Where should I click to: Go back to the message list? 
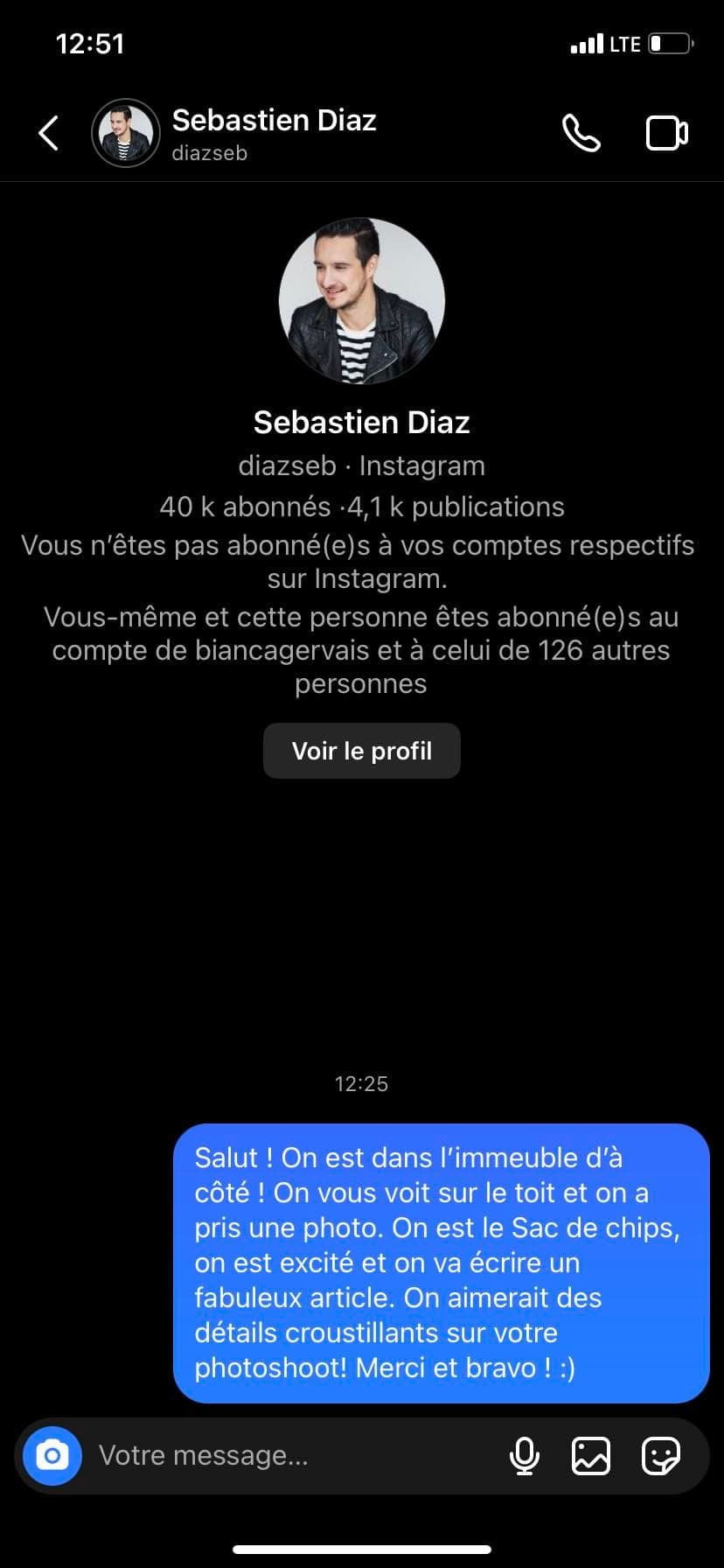click(x=49, y=133)
